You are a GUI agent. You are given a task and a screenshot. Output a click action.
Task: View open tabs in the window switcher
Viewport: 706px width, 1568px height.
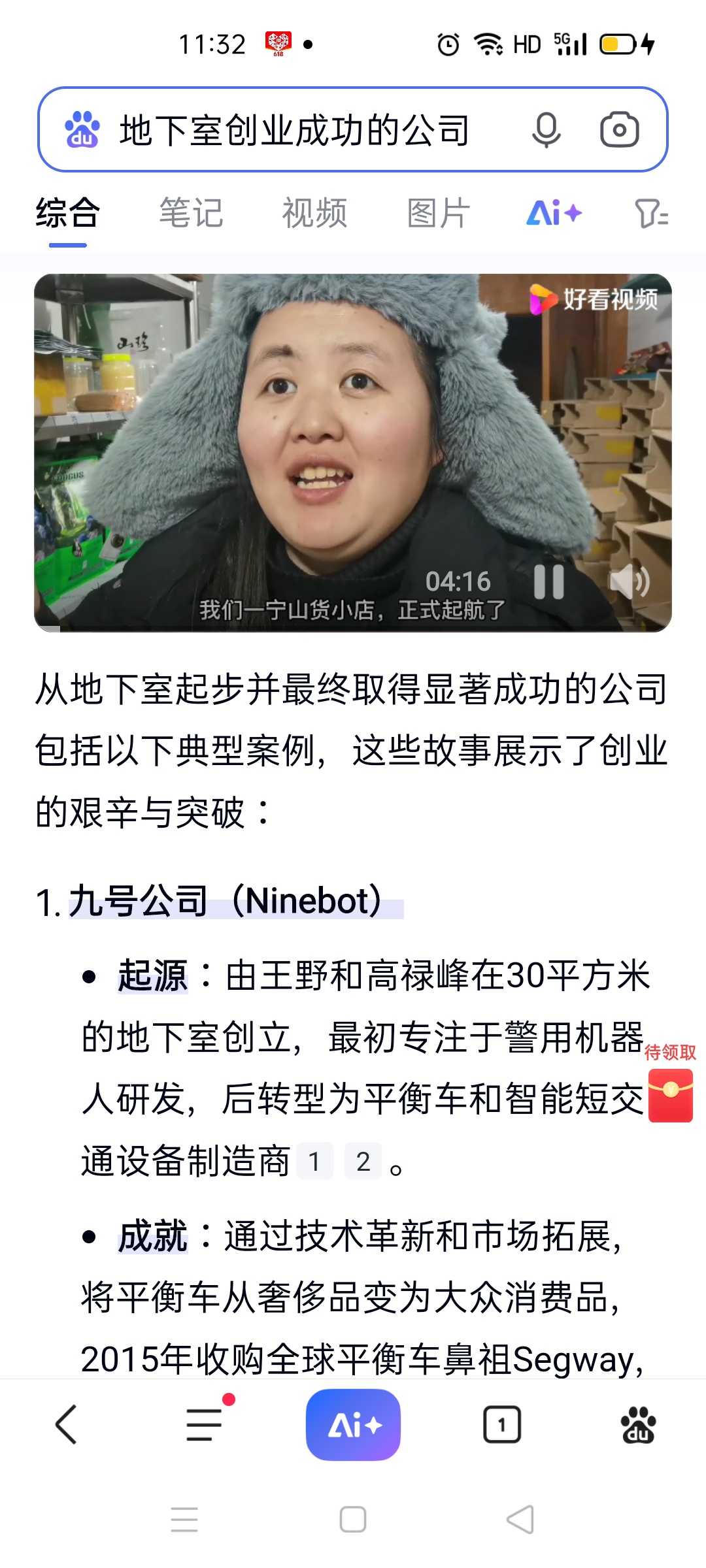(501, 1424)
